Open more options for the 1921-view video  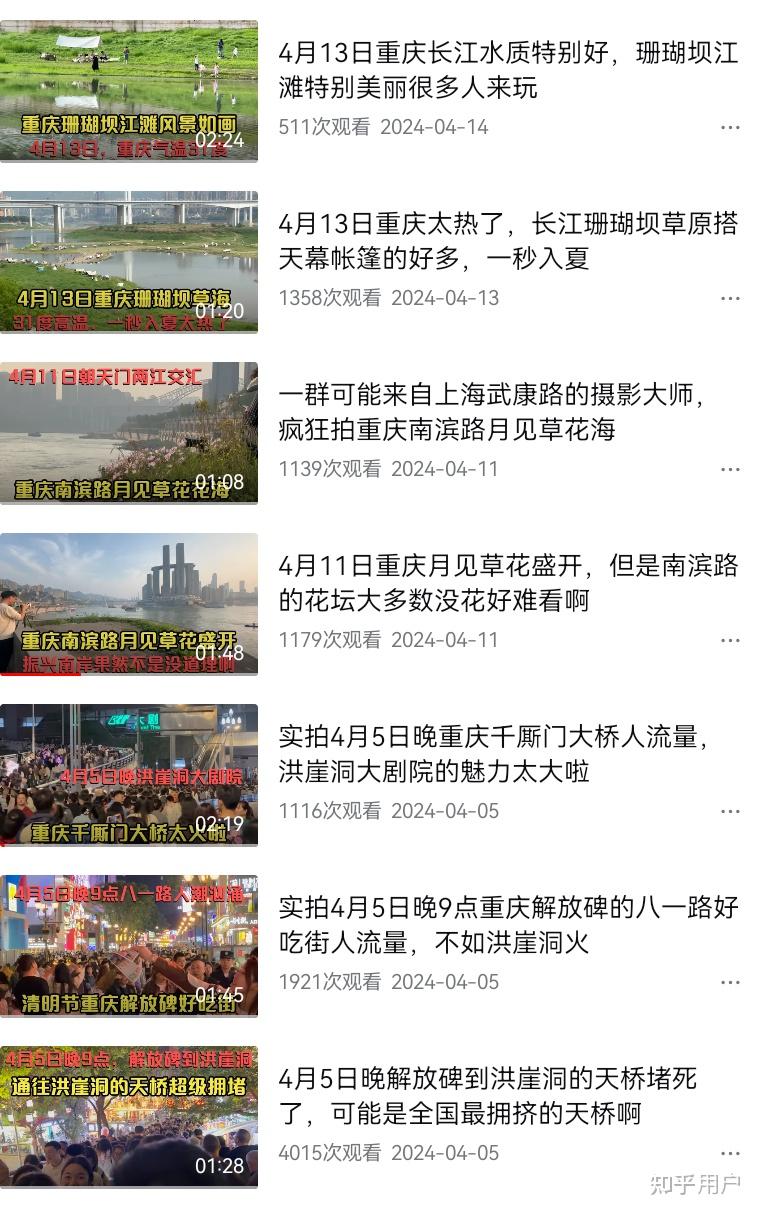pyautogui.click(x=730, y=982)
